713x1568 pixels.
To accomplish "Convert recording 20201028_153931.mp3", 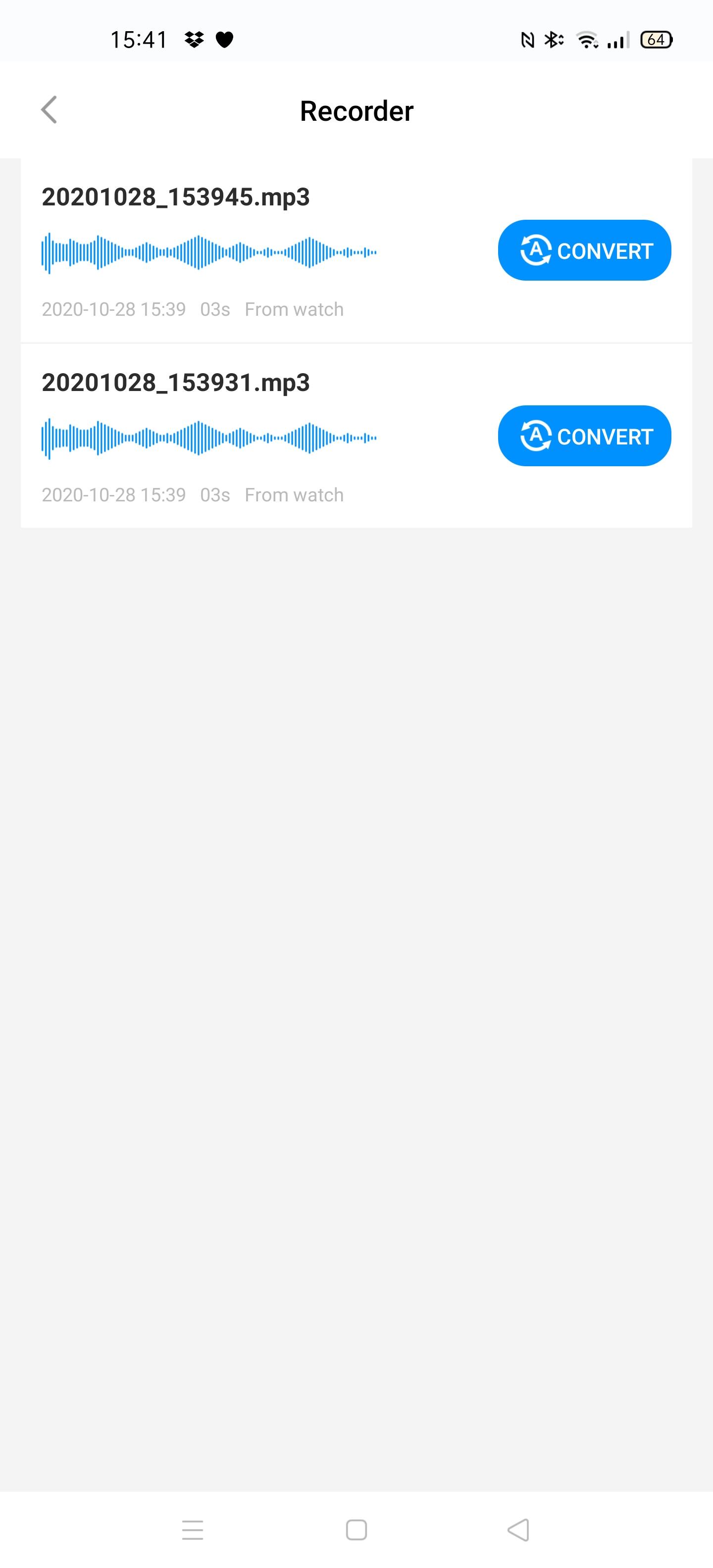I will pos(584,436).
